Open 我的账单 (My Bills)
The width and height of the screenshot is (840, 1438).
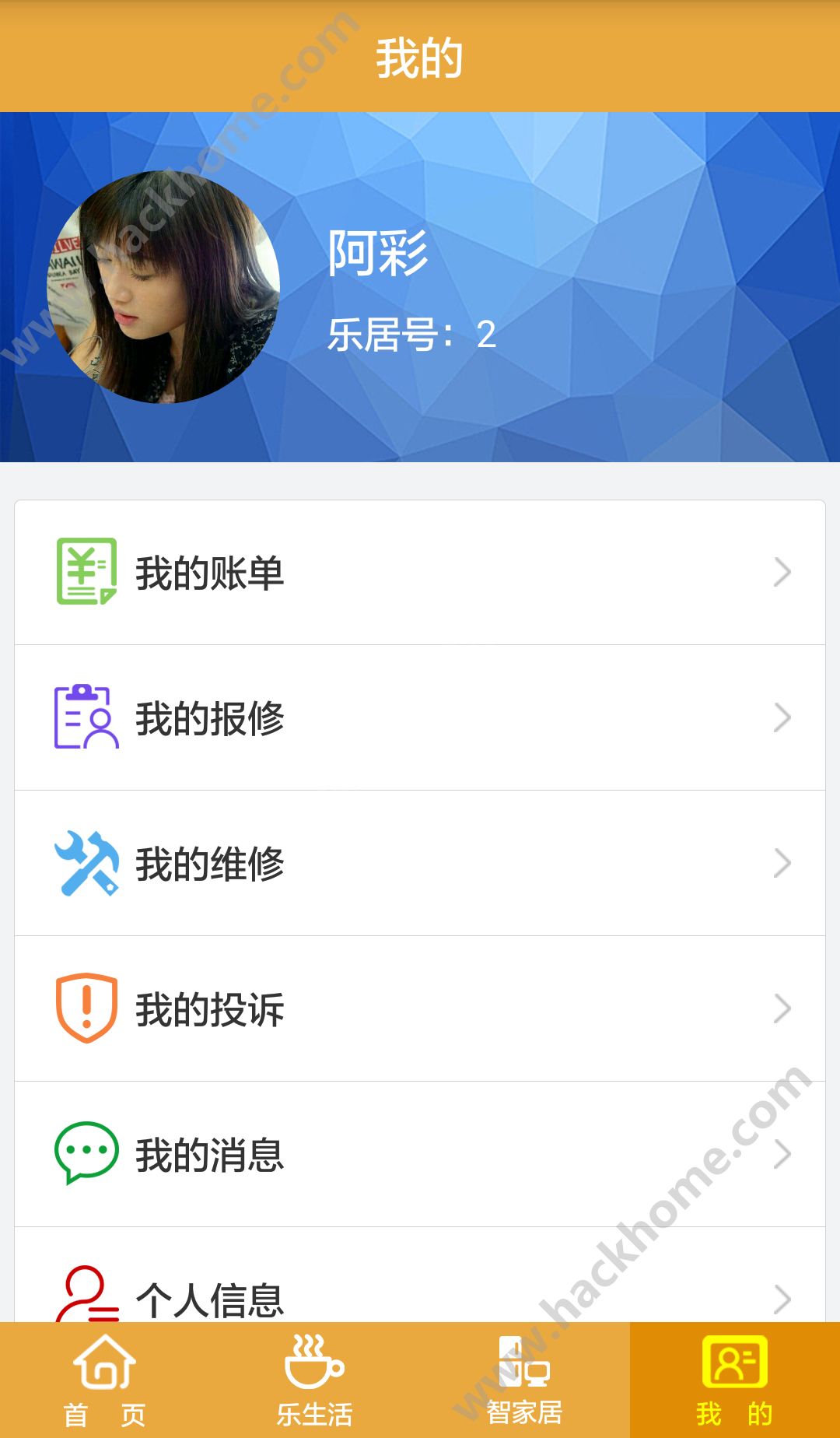(420, 573)
